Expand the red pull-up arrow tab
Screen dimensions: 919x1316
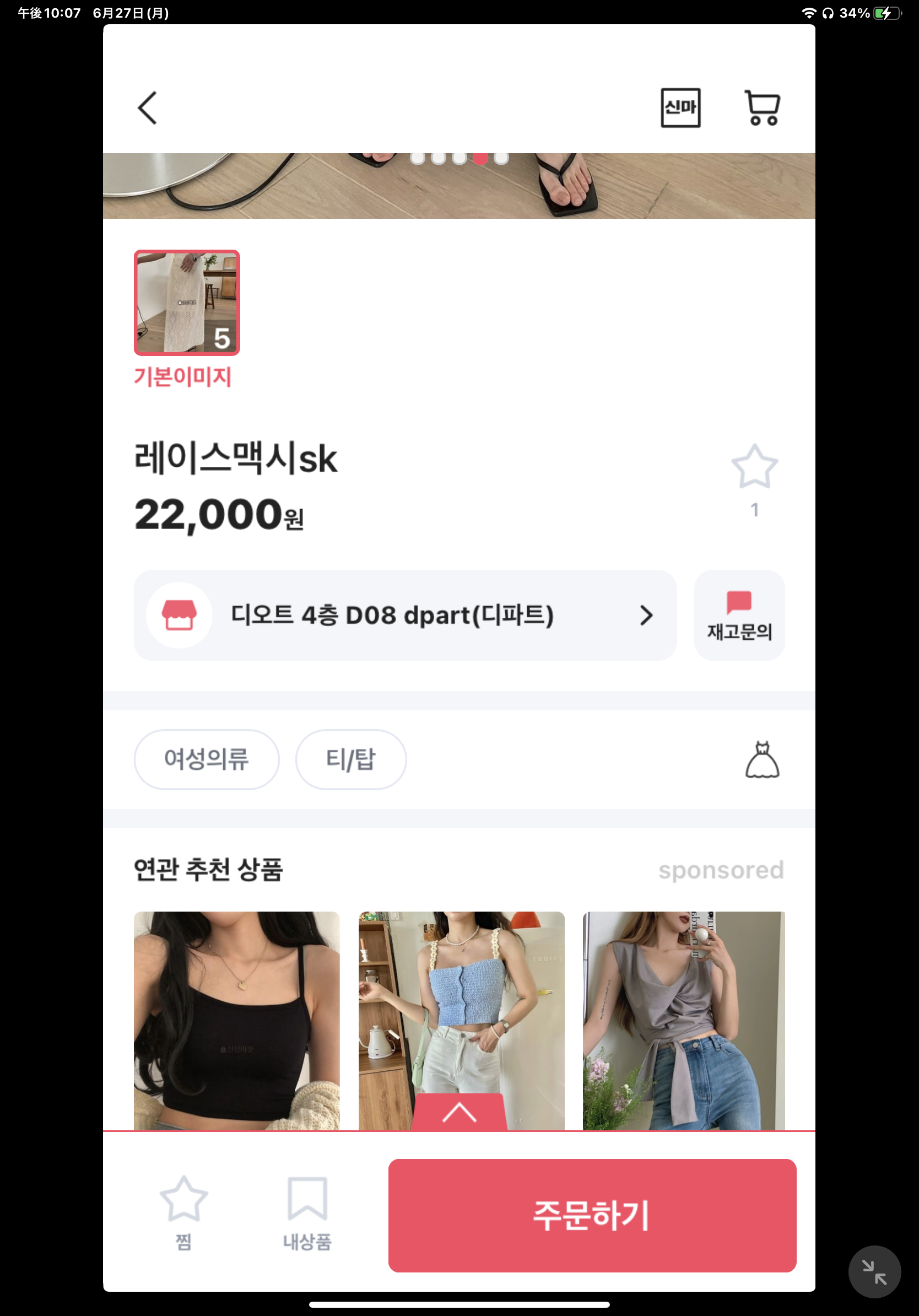point(459,1113)
